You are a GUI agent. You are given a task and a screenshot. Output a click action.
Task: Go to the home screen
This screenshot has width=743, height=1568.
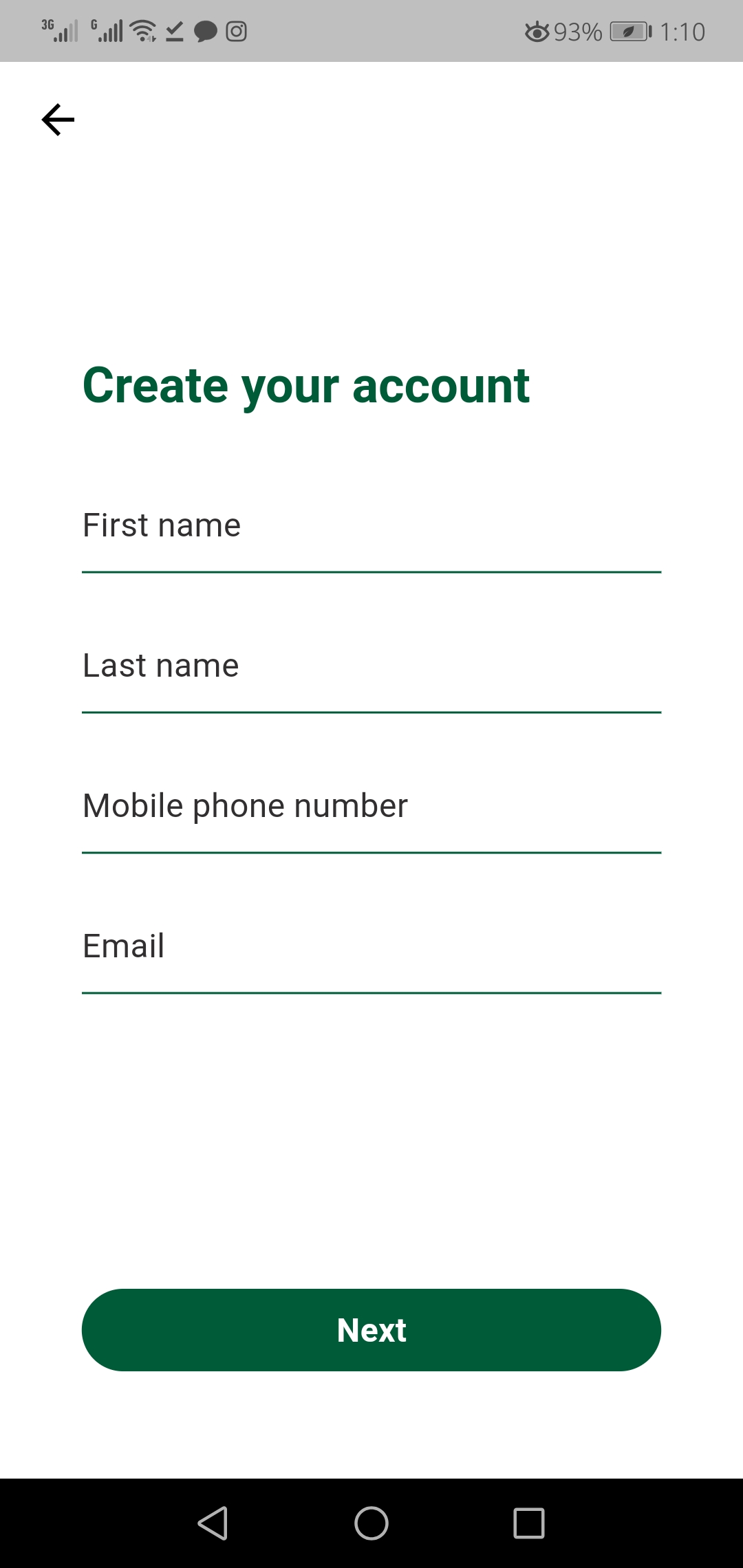371,1523
